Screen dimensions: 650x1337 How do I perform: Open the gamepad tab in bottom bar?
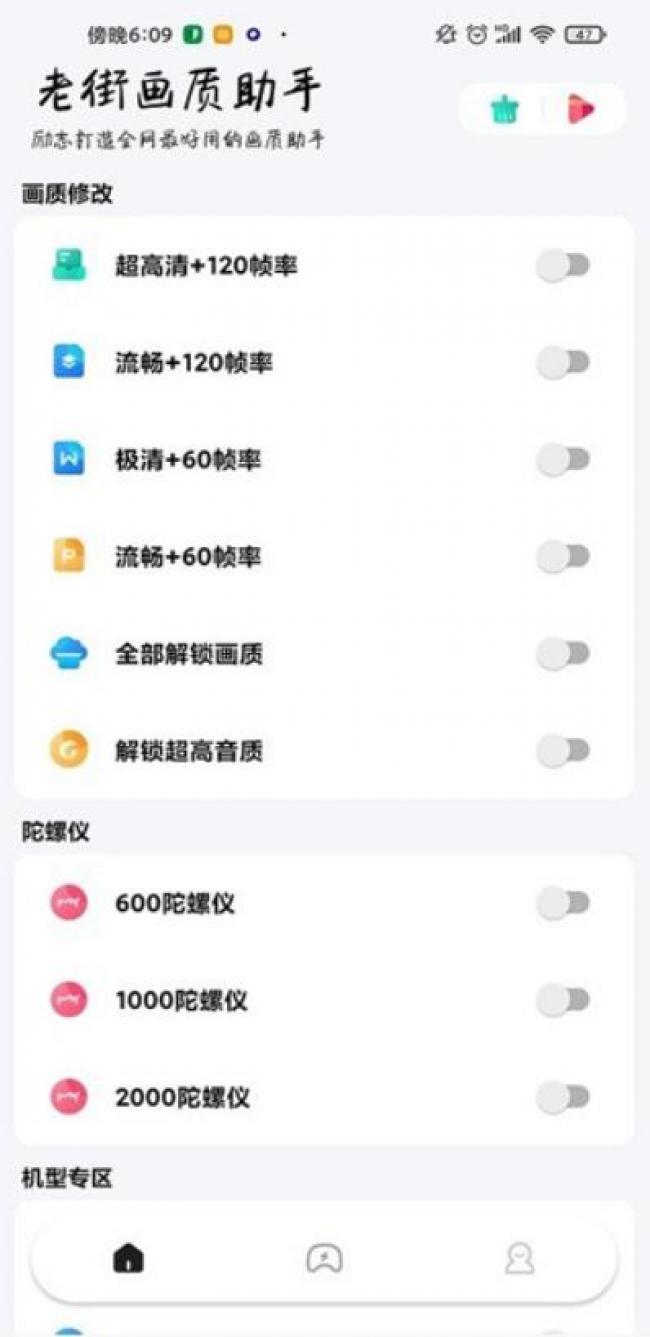click(324, 1259)
